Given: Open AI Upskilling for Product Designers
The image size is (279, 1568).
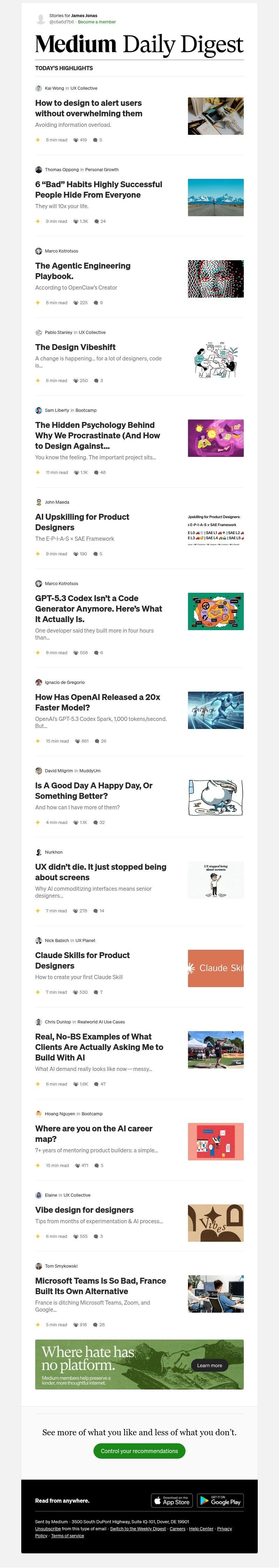Looking at the screenshot, I should (82, 522).
